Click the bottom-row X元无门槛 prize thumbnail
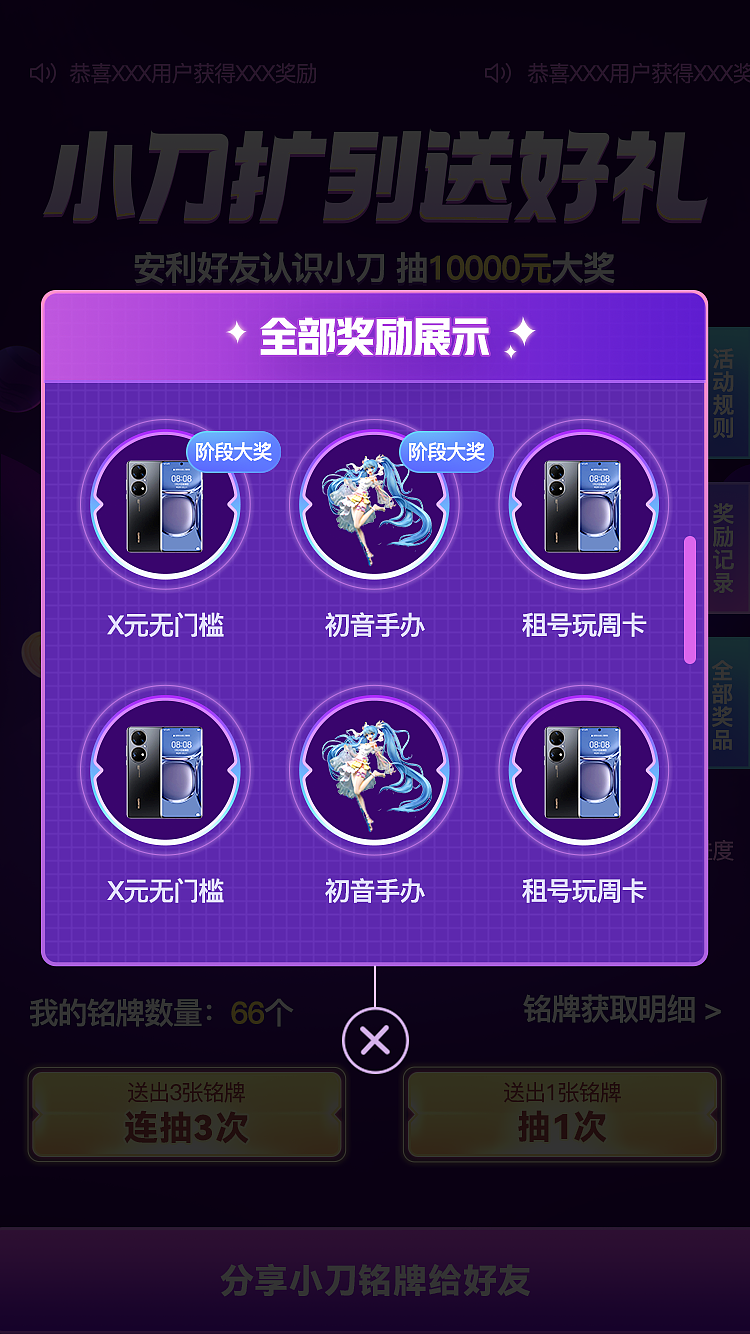Image resolution: width=750 pixels, height=1334 pixels. 166,770
